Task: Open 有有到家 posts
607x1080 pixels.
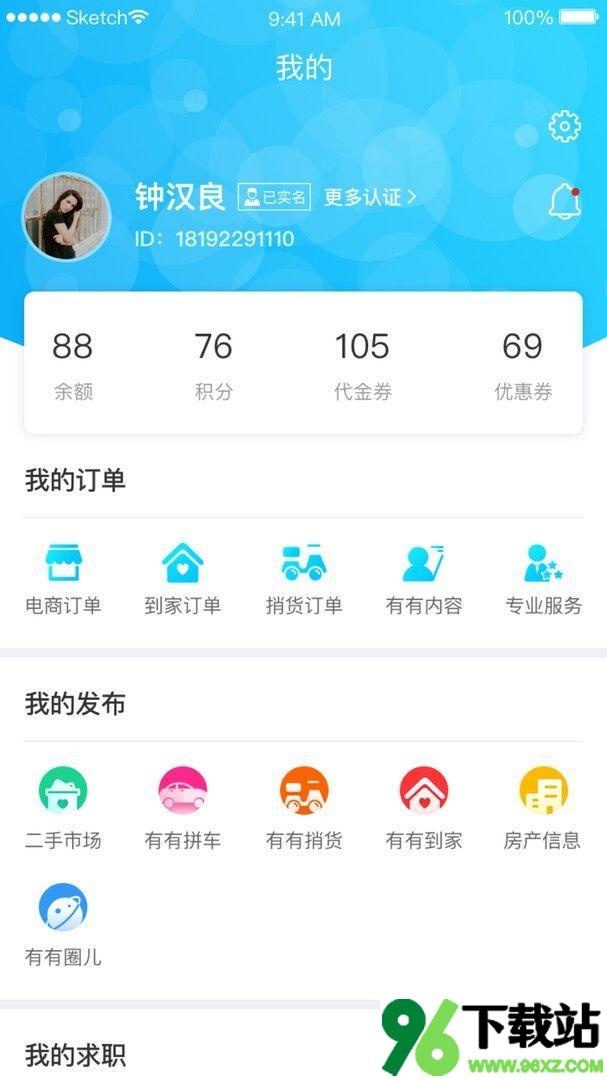Action: (x=424, y=806)
